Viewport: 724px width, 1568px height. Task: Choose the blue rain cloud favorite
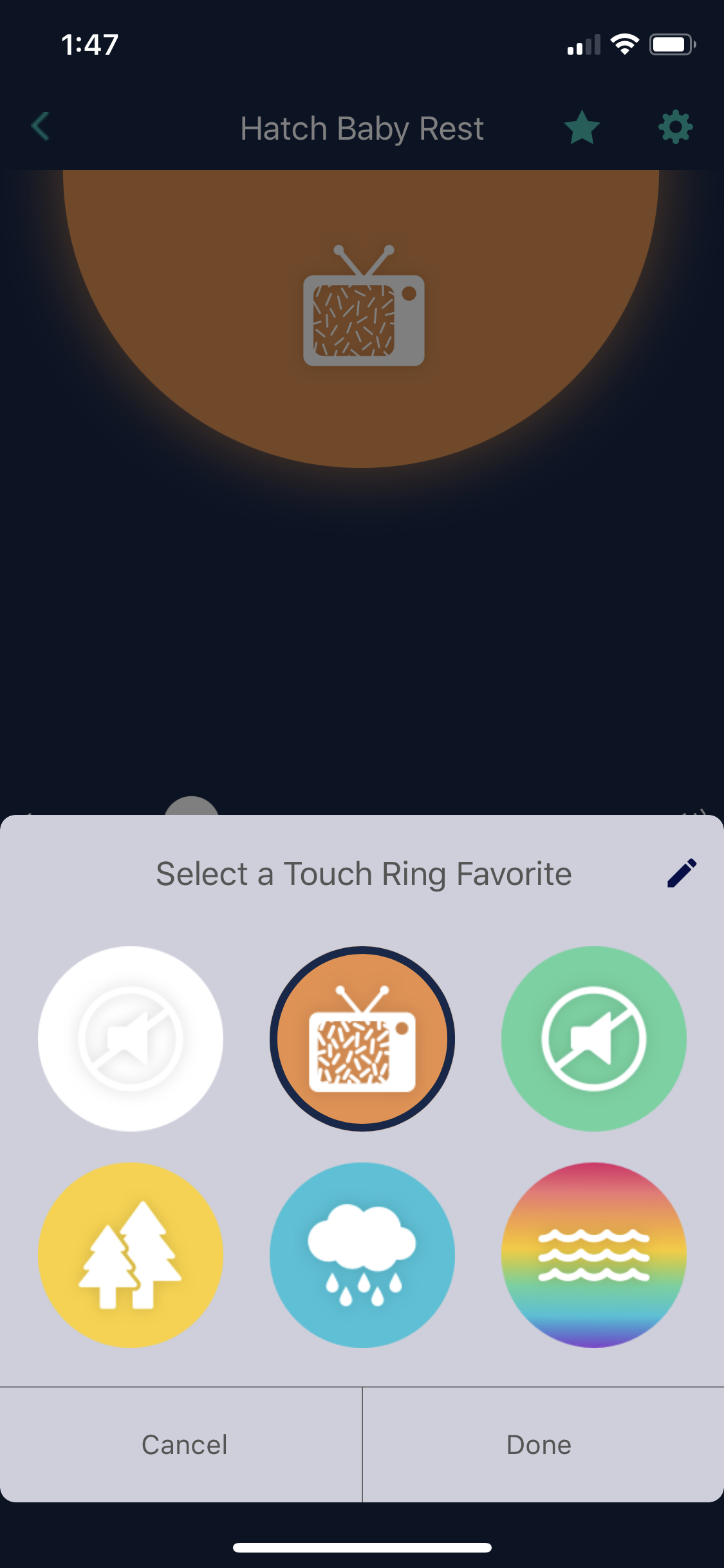pos(362,1255)
